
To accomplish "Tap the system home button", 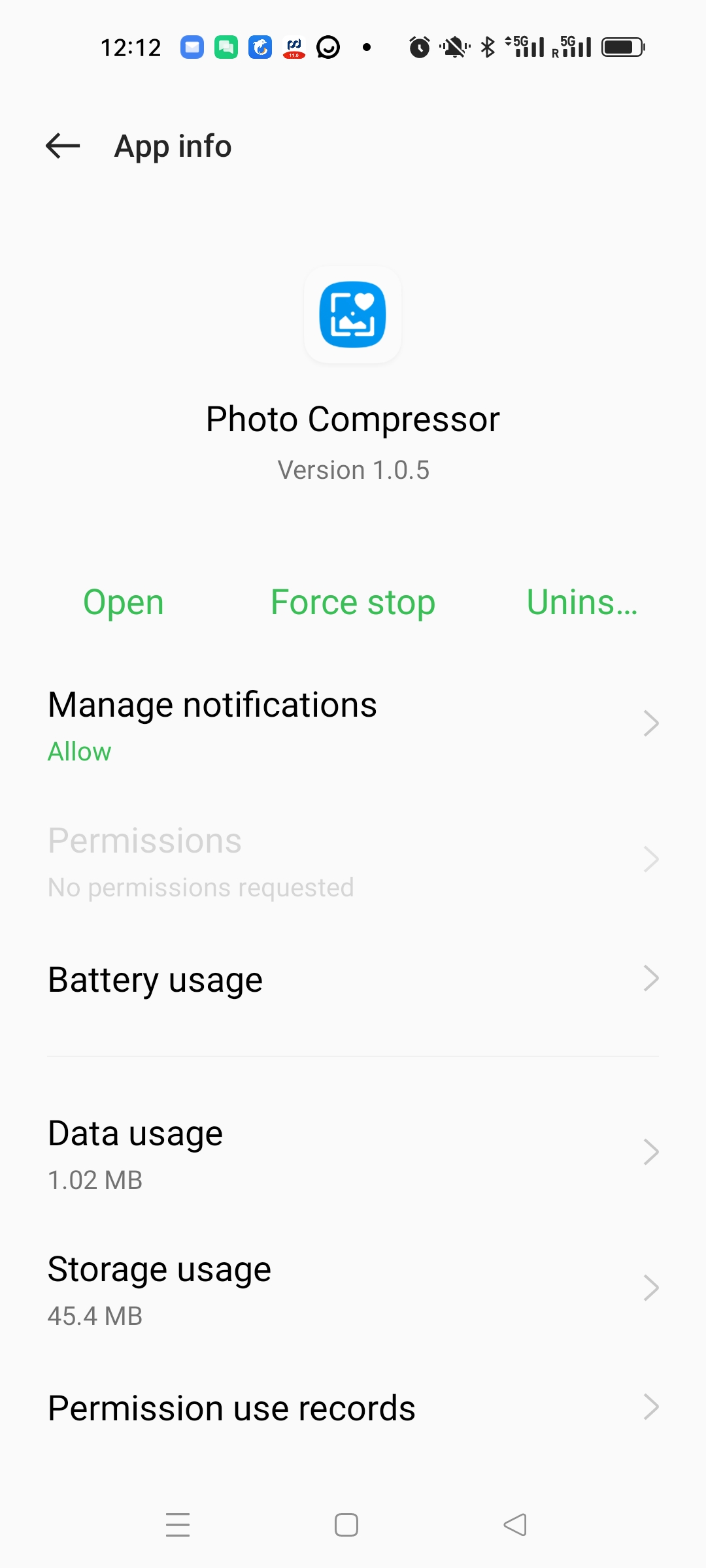I will click(346, 1525).
